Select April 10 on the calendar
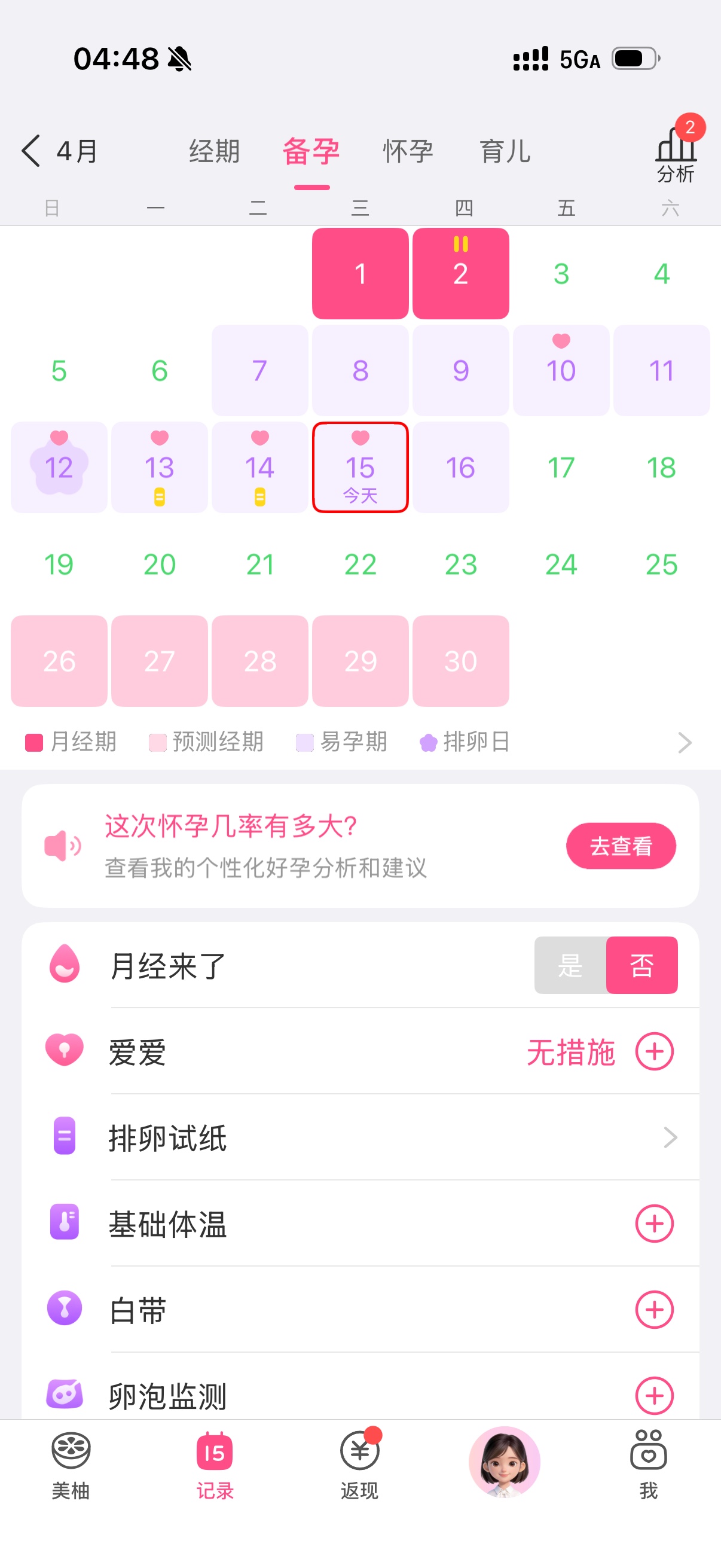 point(561,370)
